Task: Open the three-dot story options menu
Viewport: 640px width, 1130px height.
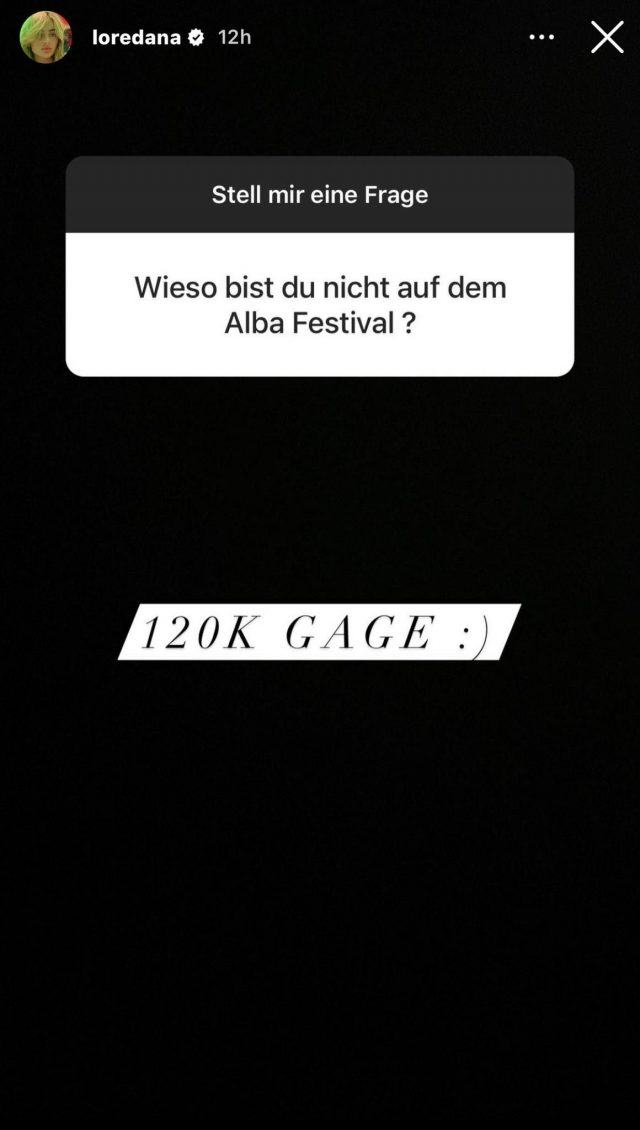Action: [541, 37]
